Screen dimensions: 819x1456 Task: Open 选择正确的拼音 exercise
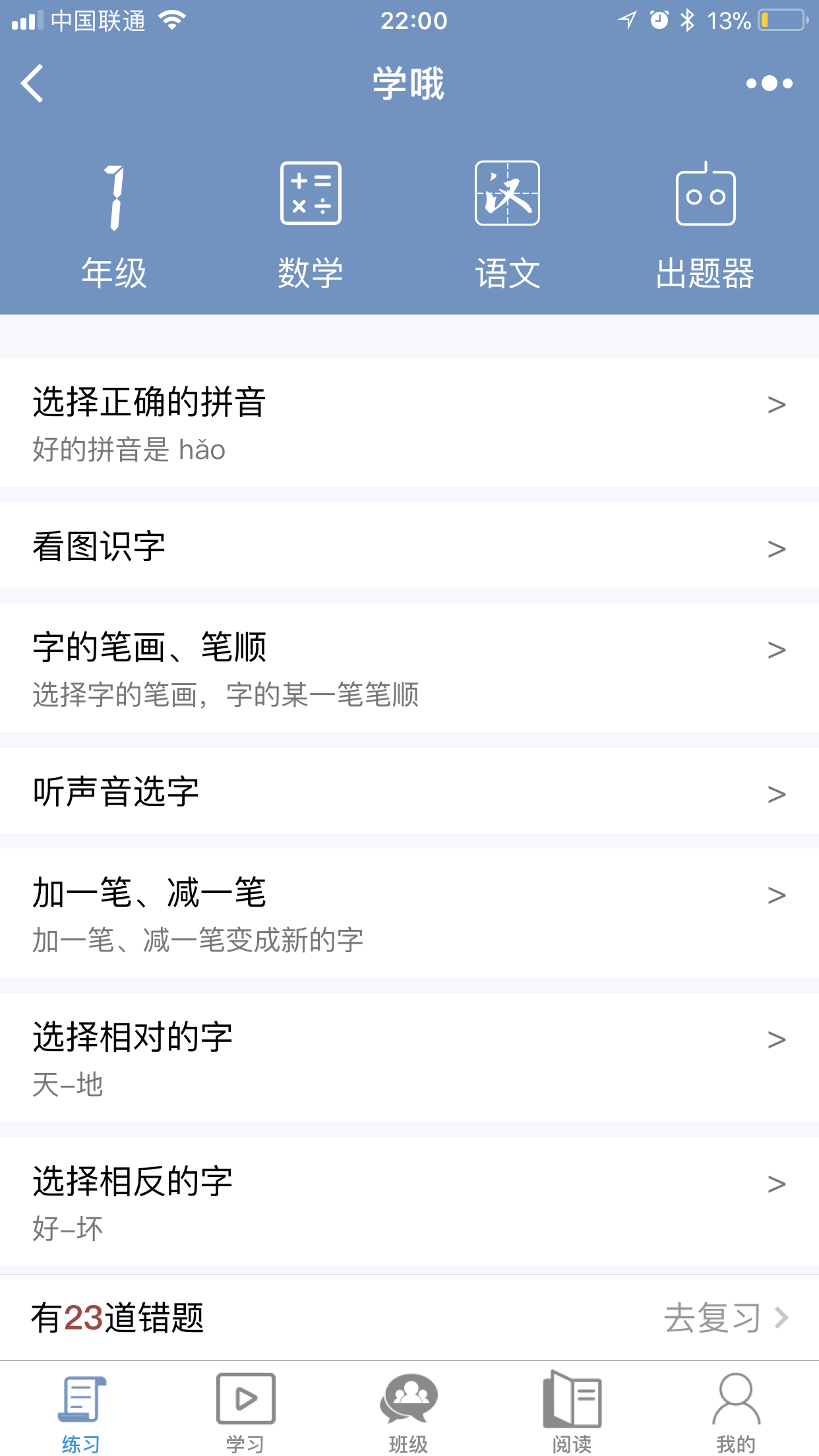409,423
